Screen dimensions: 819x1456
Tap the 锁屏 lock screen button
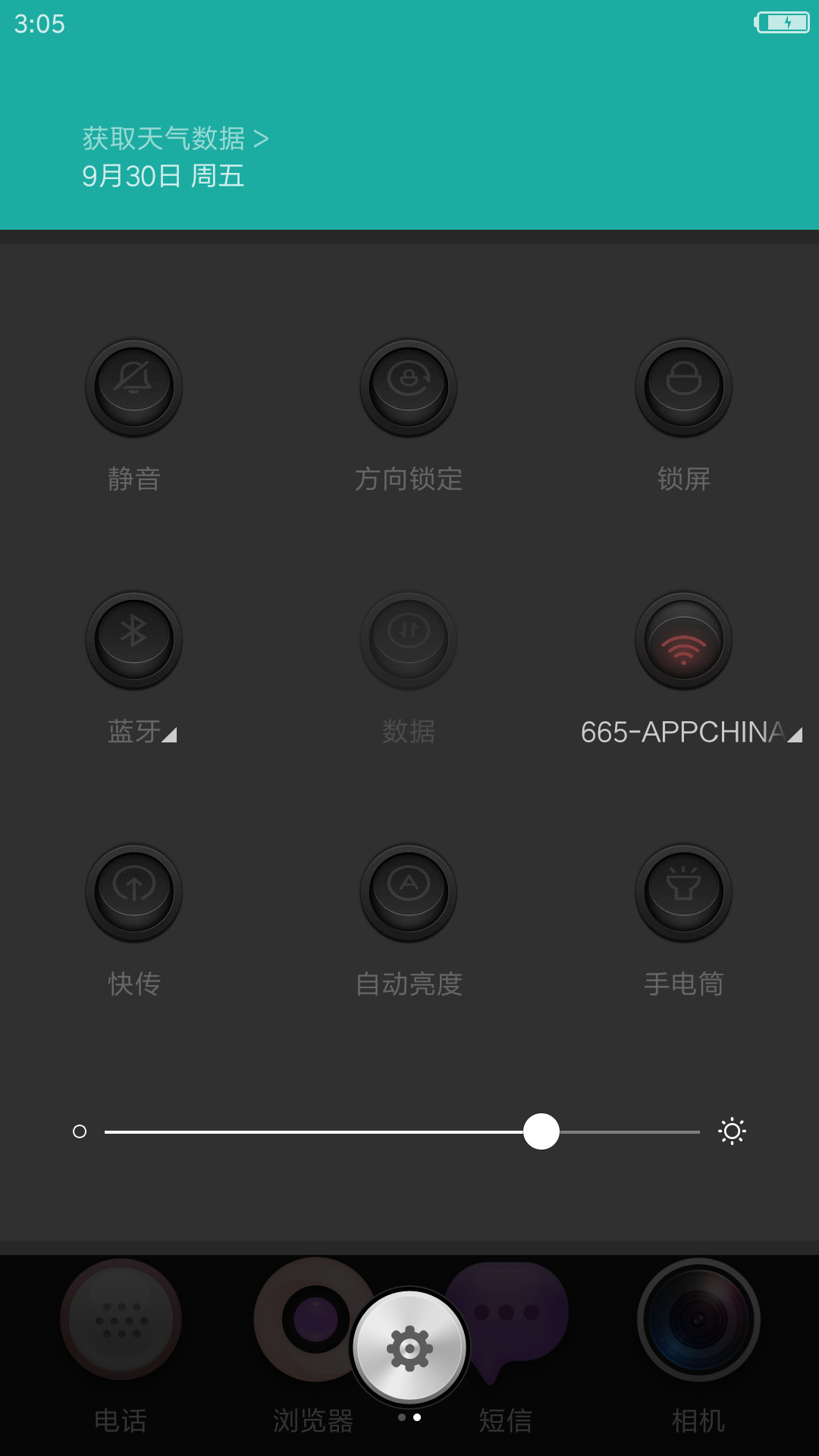point(683,388)
